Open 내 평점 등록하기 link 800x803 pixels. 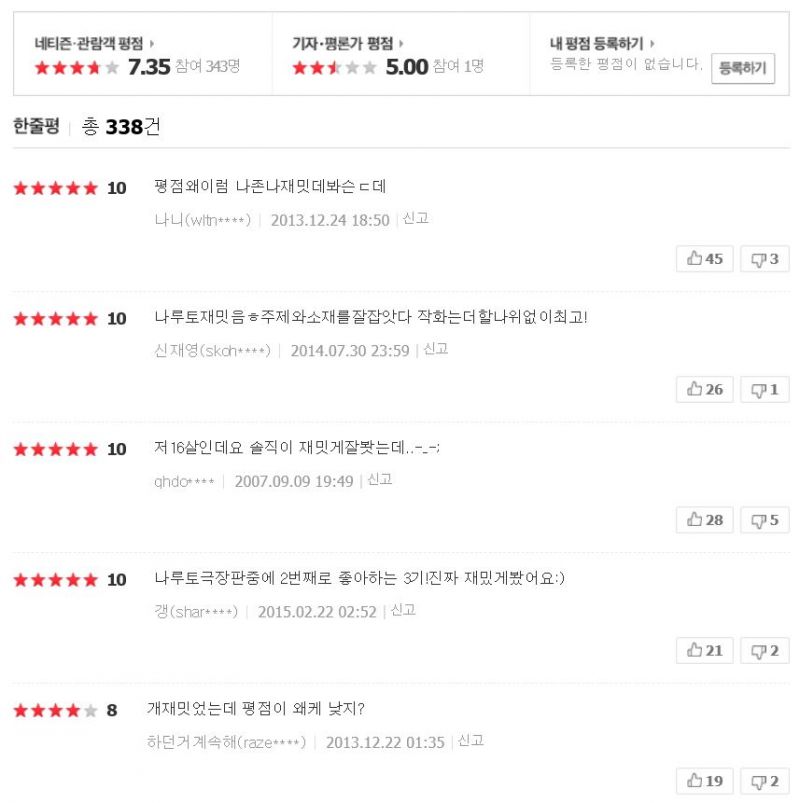point(602,44)
